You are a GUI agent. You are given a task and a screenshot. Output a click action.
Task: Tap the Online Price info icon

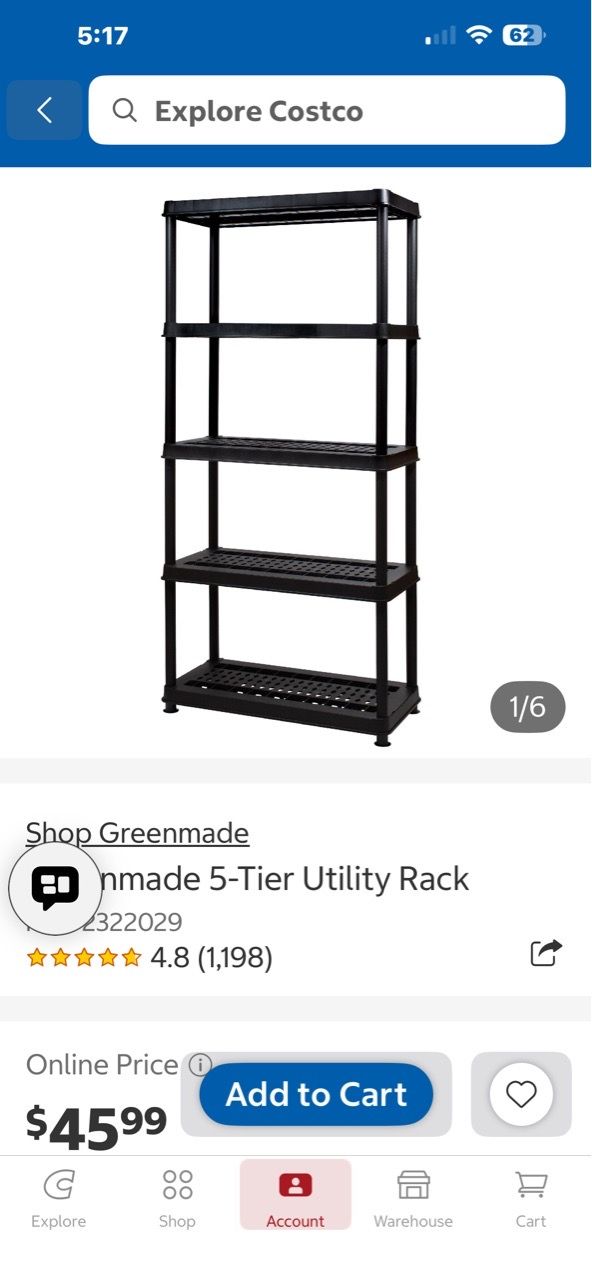200,1064
